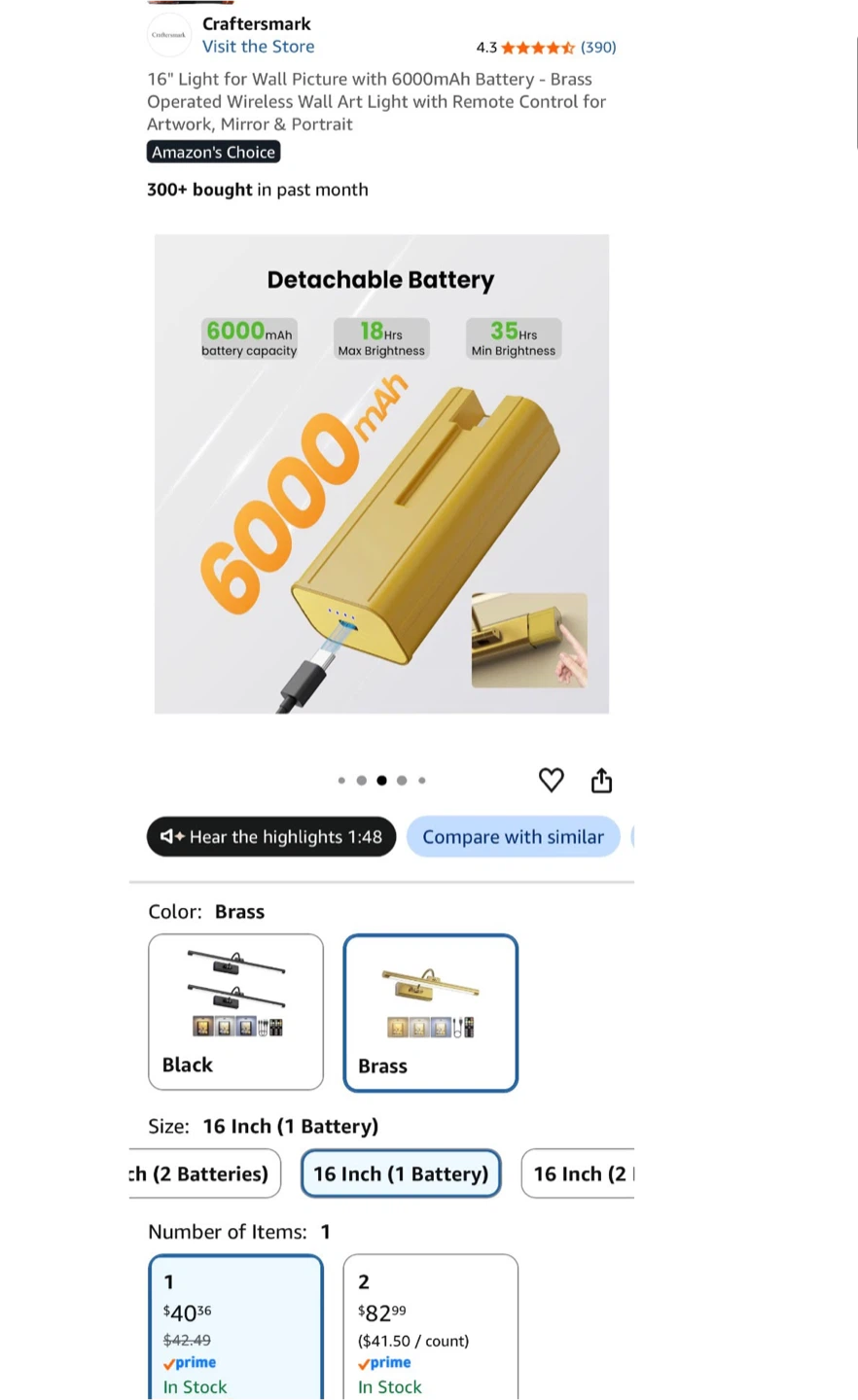This screenshot has width=858, height=1400.
Task: Share this product listing
Action: 602,780
